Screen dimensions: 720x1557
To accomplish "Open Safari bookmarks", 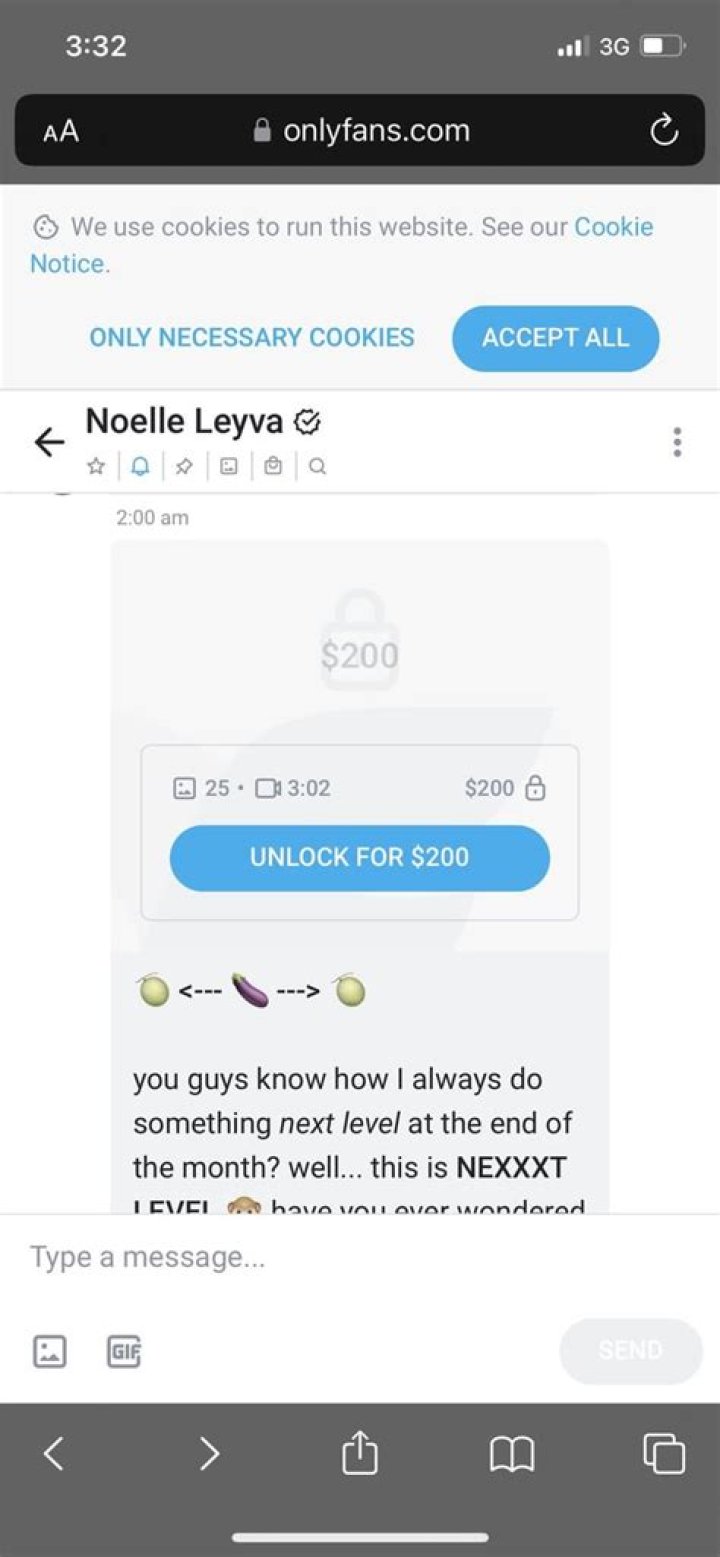I will coord(512,1453).
